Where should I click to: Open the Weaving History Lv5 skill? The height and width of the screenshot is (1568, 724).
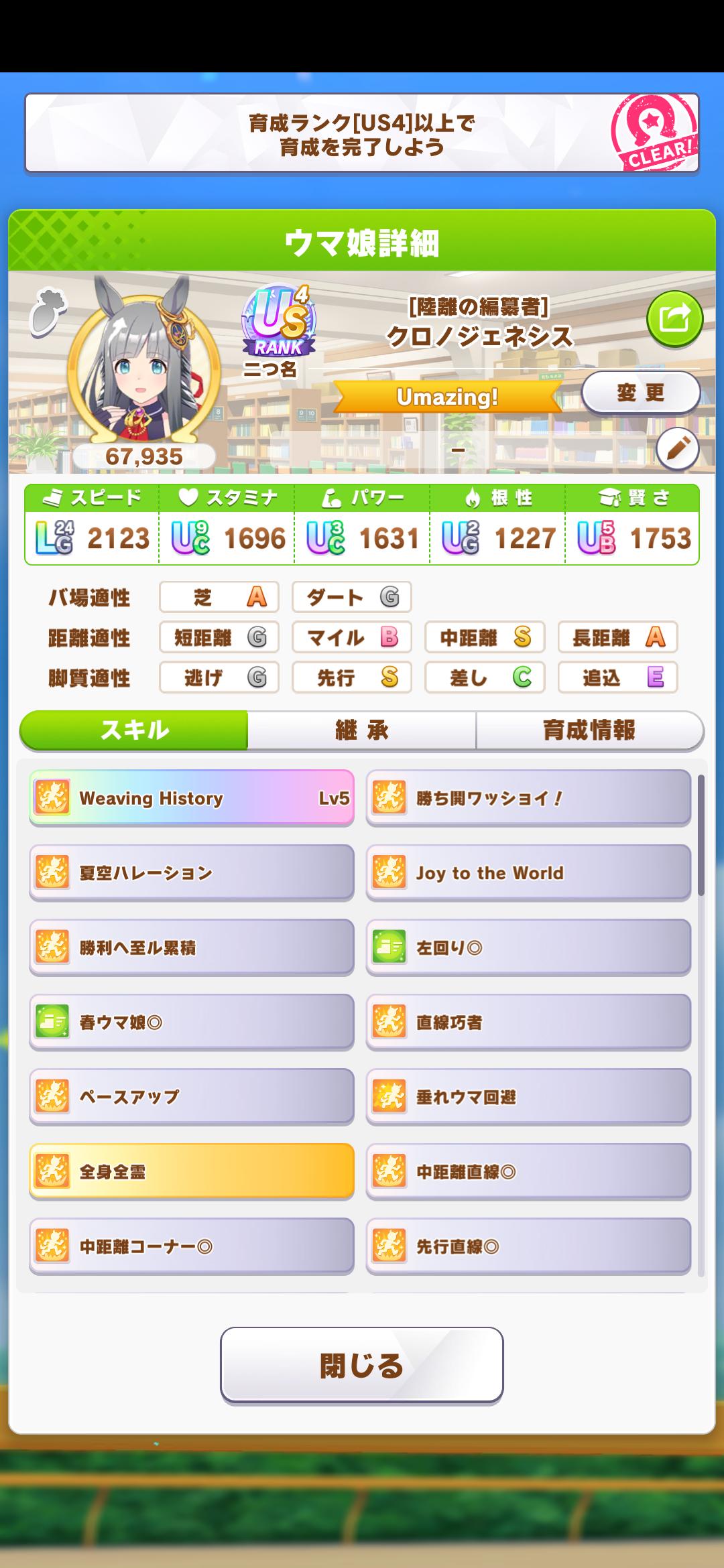(x=192, y=798)
